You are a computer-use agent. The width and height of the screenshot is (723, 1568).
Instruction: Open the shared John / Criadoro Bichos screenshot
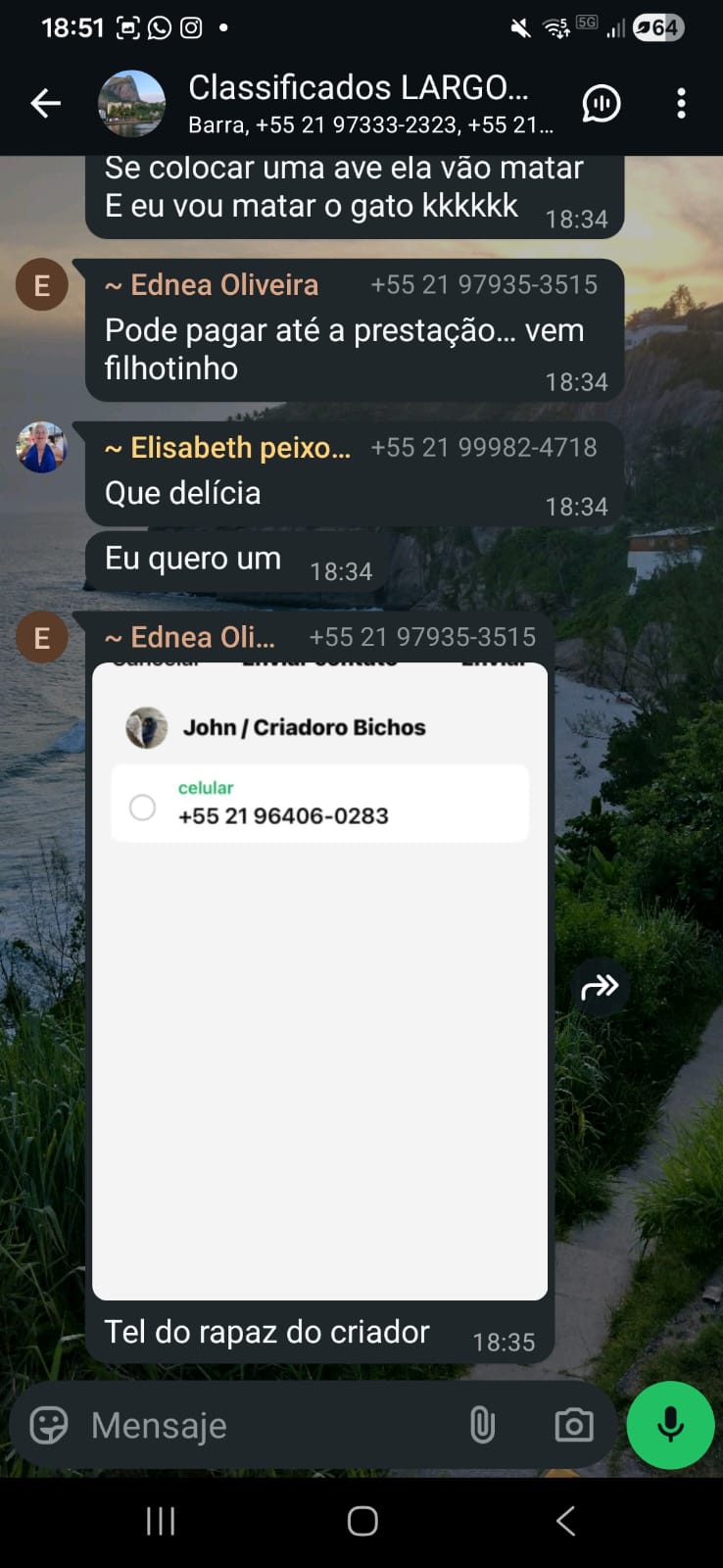319,980
